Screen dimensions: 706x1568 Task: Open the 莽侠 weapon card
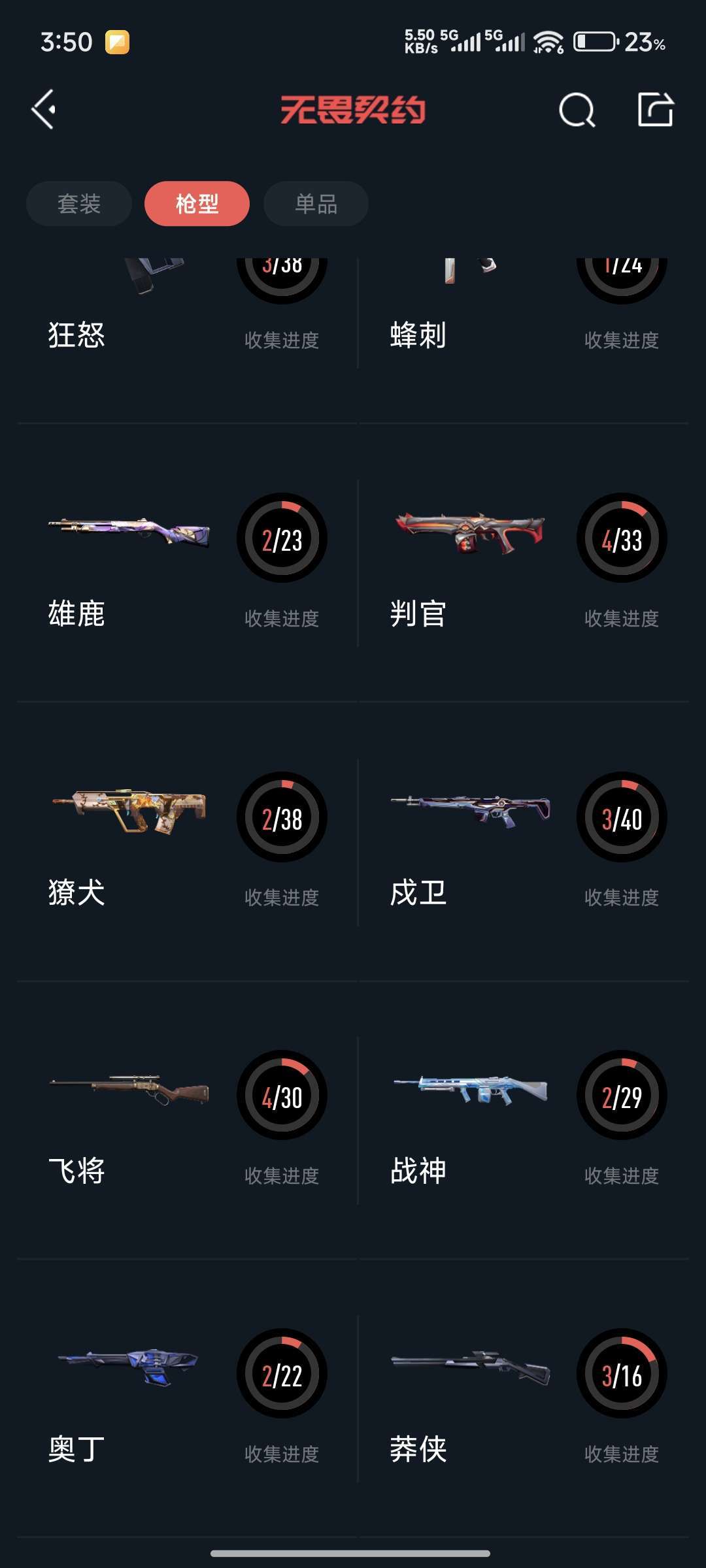(523, 1398)
